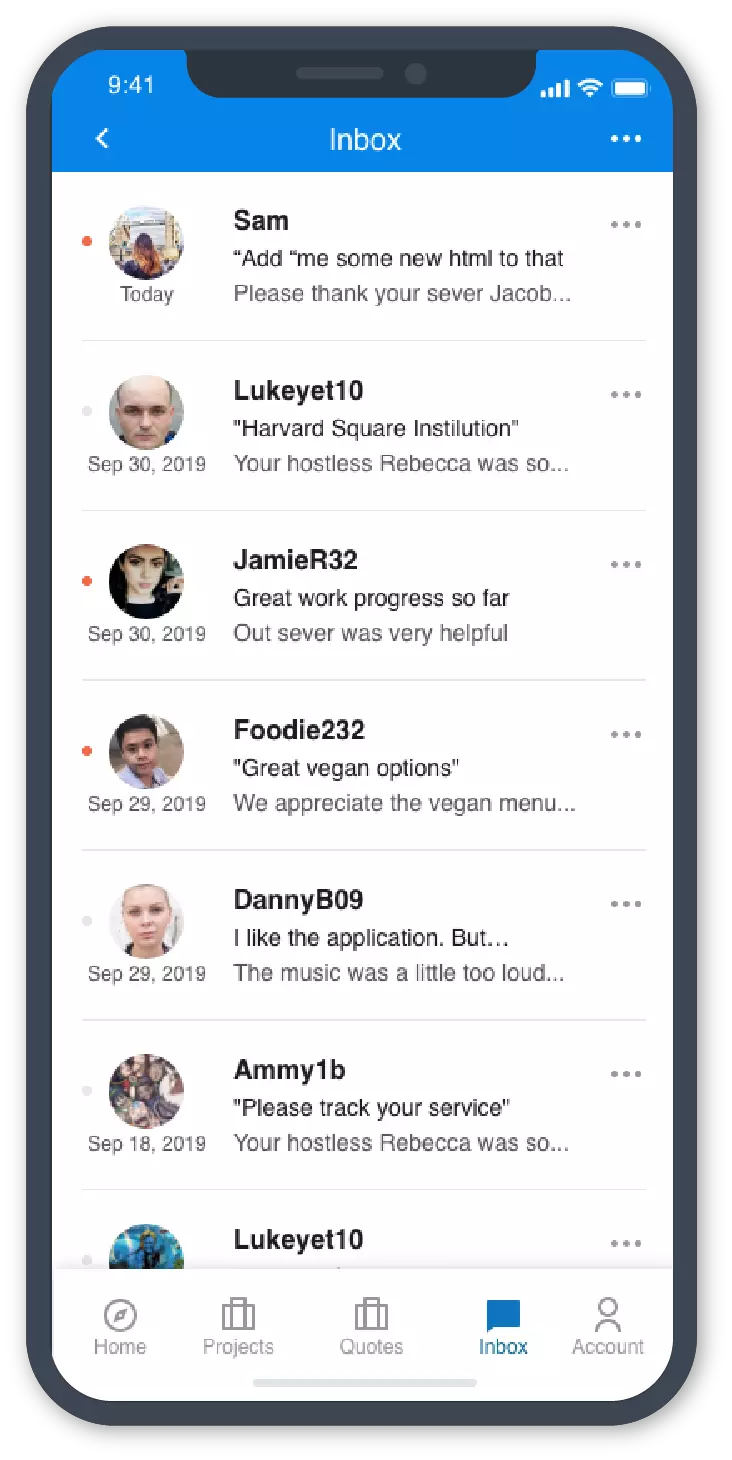Open the Quotes tab
Image resolution: width=732 pixels, height=1460 pixels.
coord(371,1327)
